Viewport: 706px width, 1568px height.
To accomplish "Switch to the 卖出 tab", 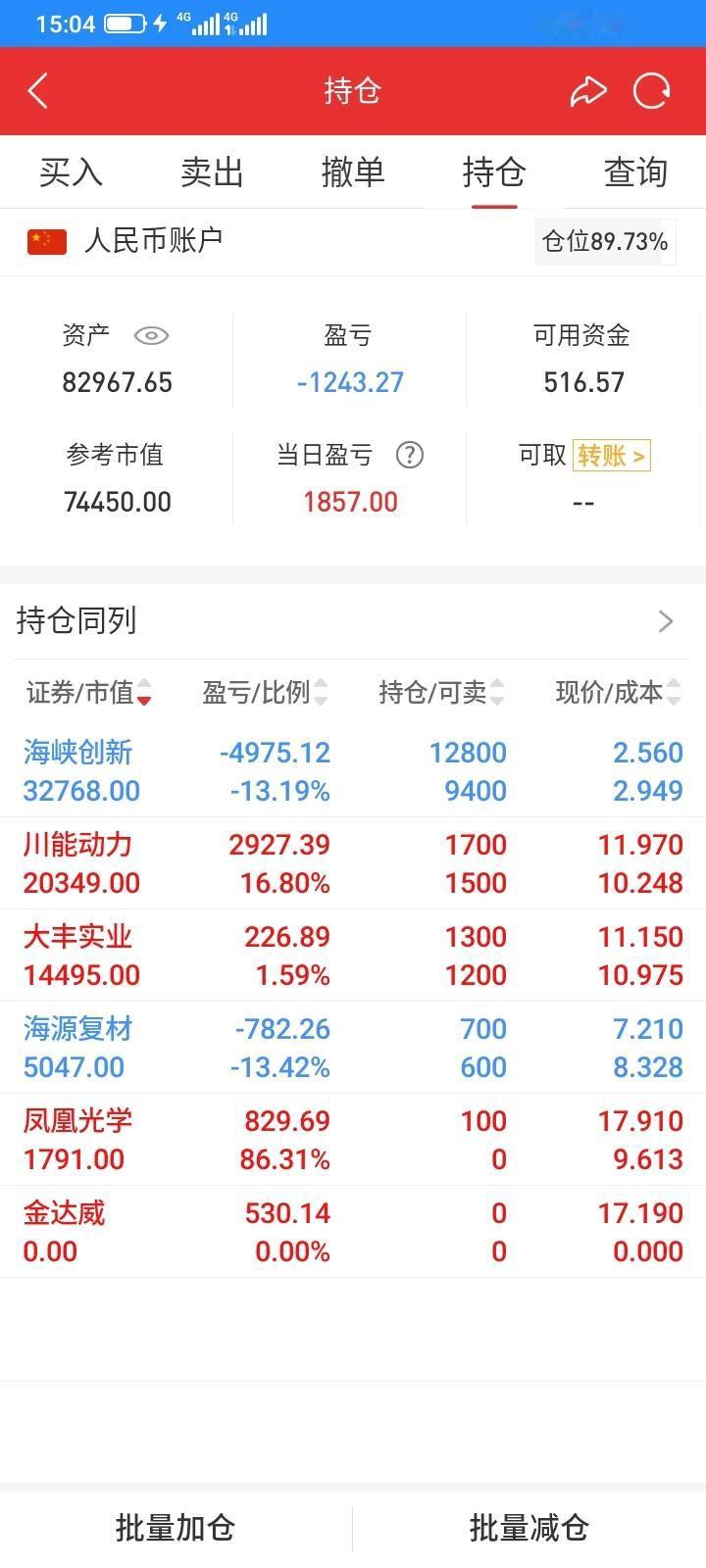I will (x=212, y=172).
